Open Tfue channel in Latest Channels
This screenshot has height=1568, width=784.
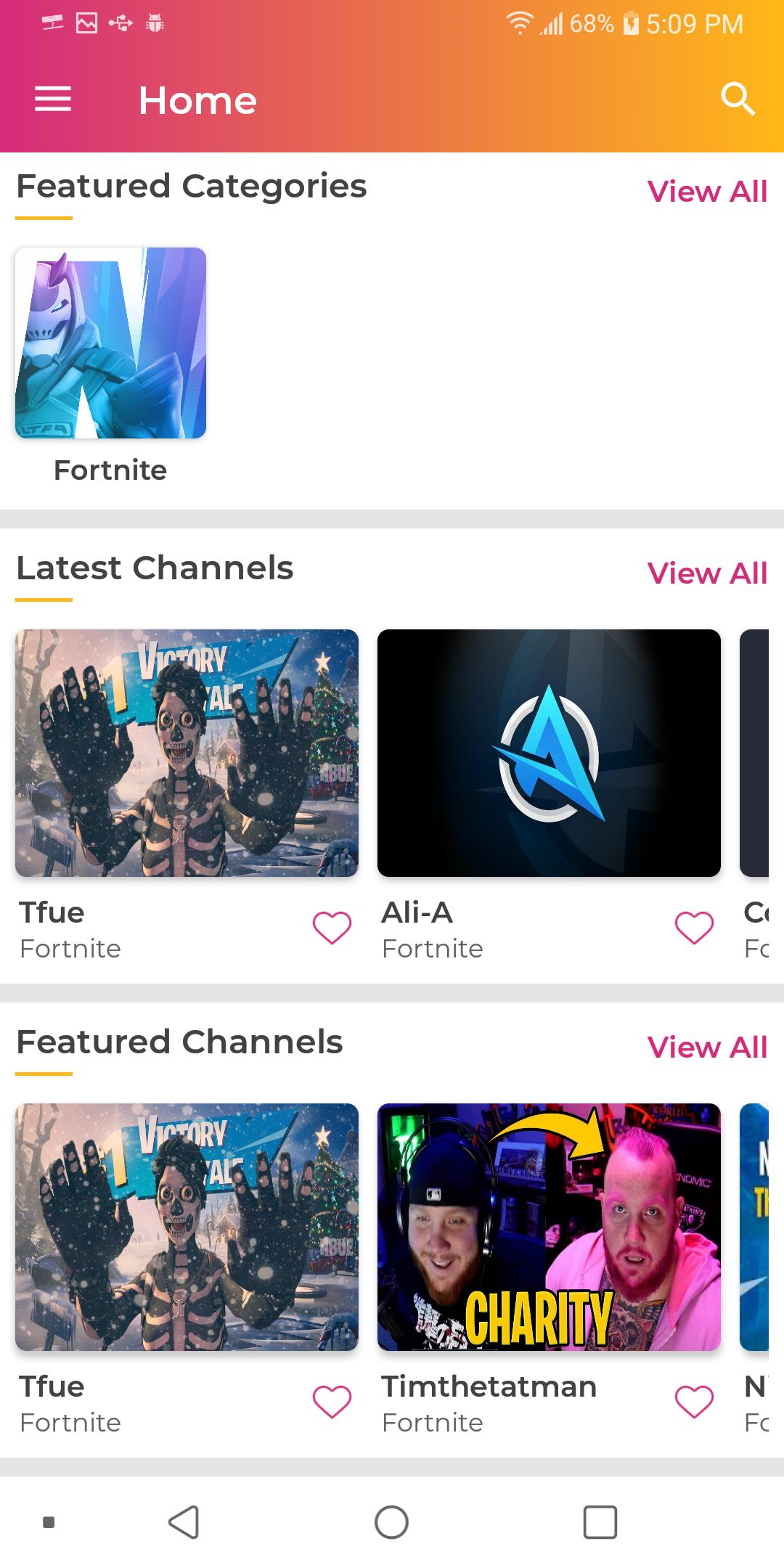[187, 753]
